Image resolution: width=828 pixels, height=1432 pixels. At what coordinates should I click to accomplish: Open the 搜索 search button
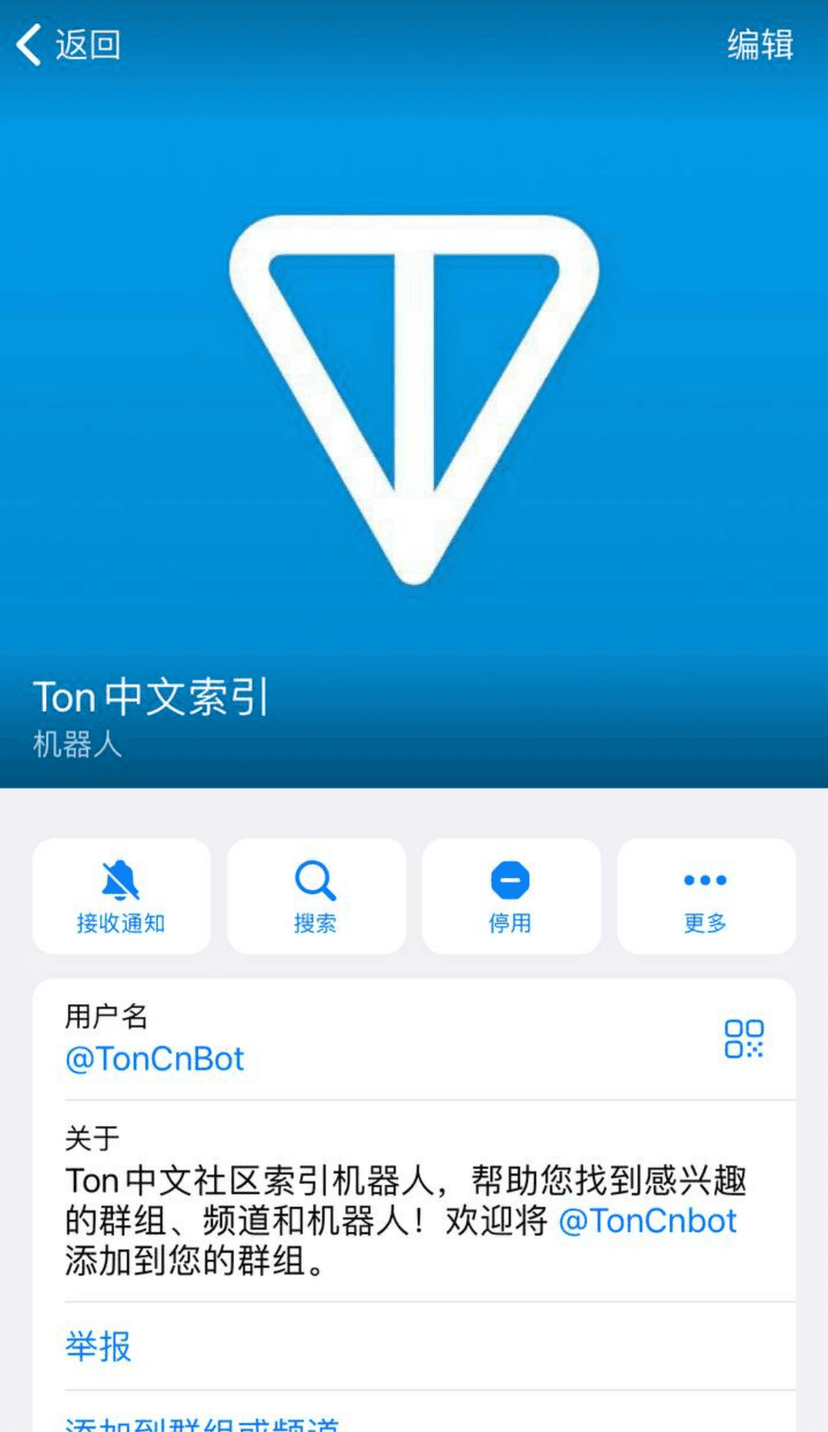point(316,896)
